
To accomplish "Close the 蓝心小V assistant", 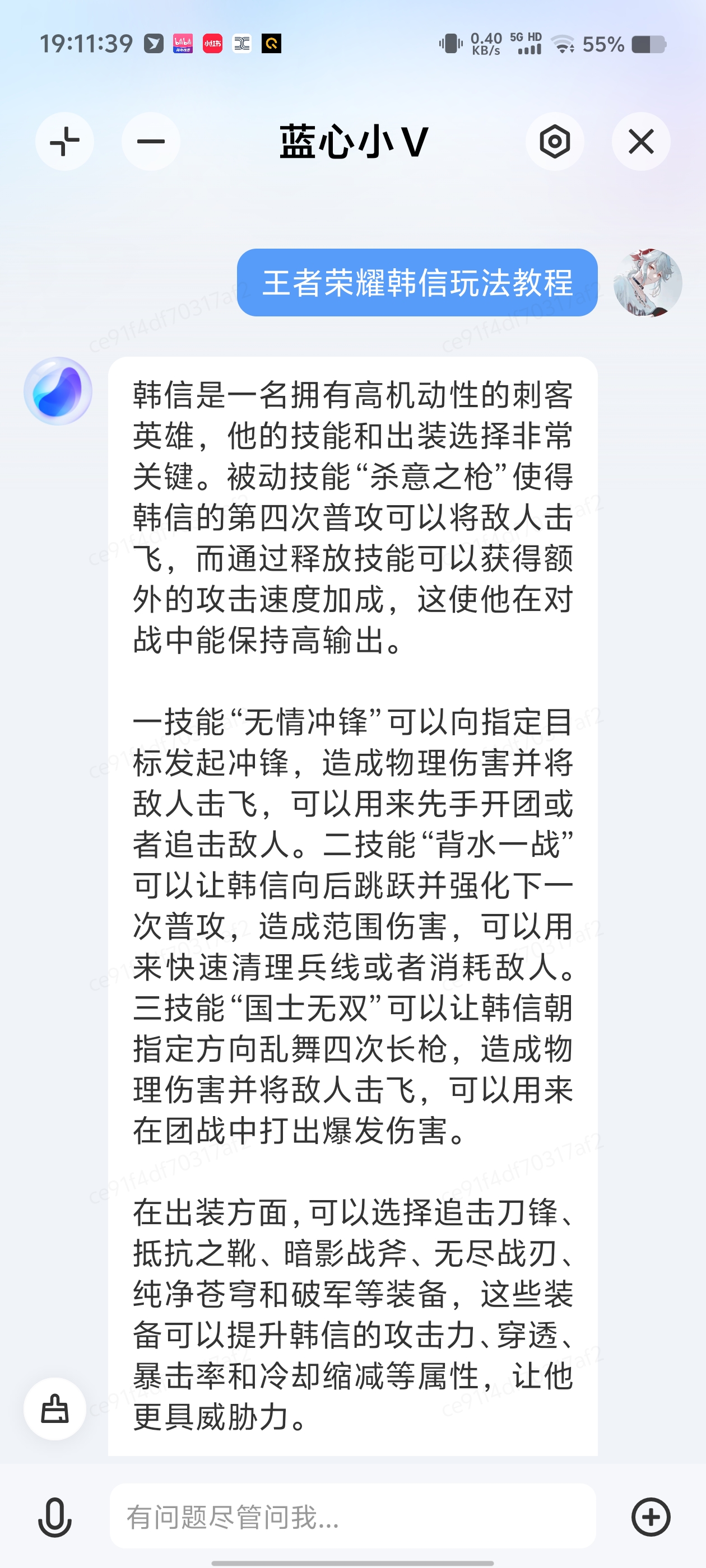I will [641, 142].
